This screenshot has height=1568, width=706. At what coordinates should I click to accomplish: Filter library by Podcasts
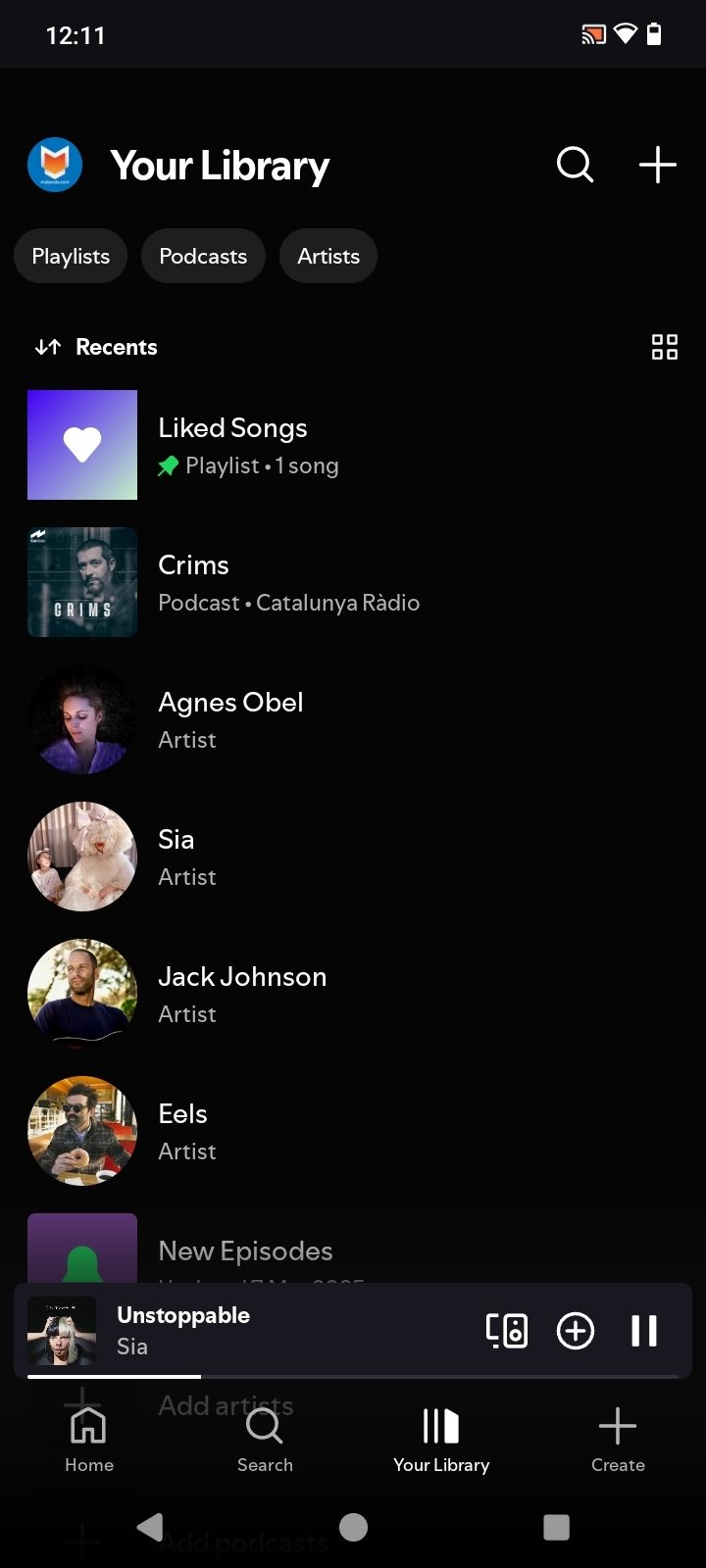[x=203, y=256]
